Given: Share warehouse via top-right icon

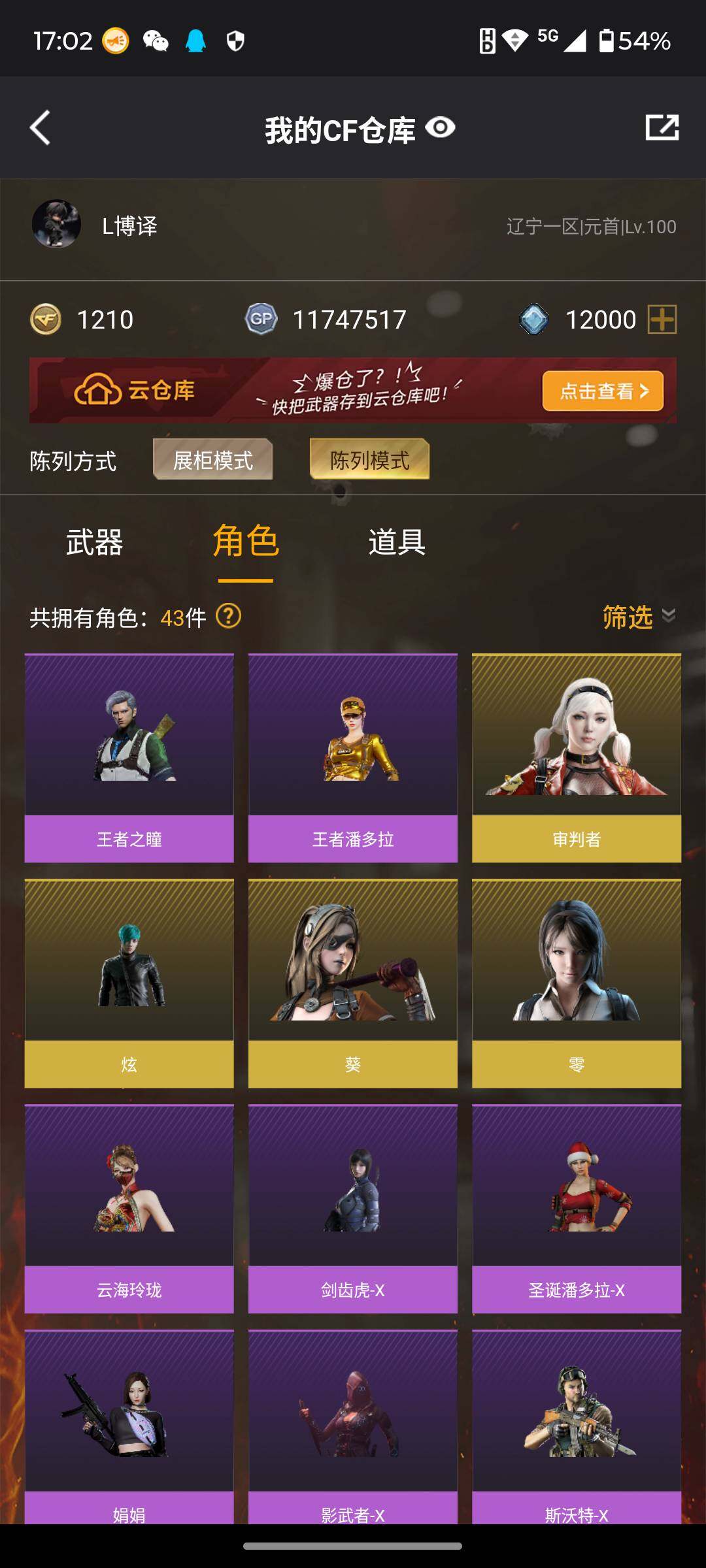Looking at the screenshot, I should (x=662, y=127).
